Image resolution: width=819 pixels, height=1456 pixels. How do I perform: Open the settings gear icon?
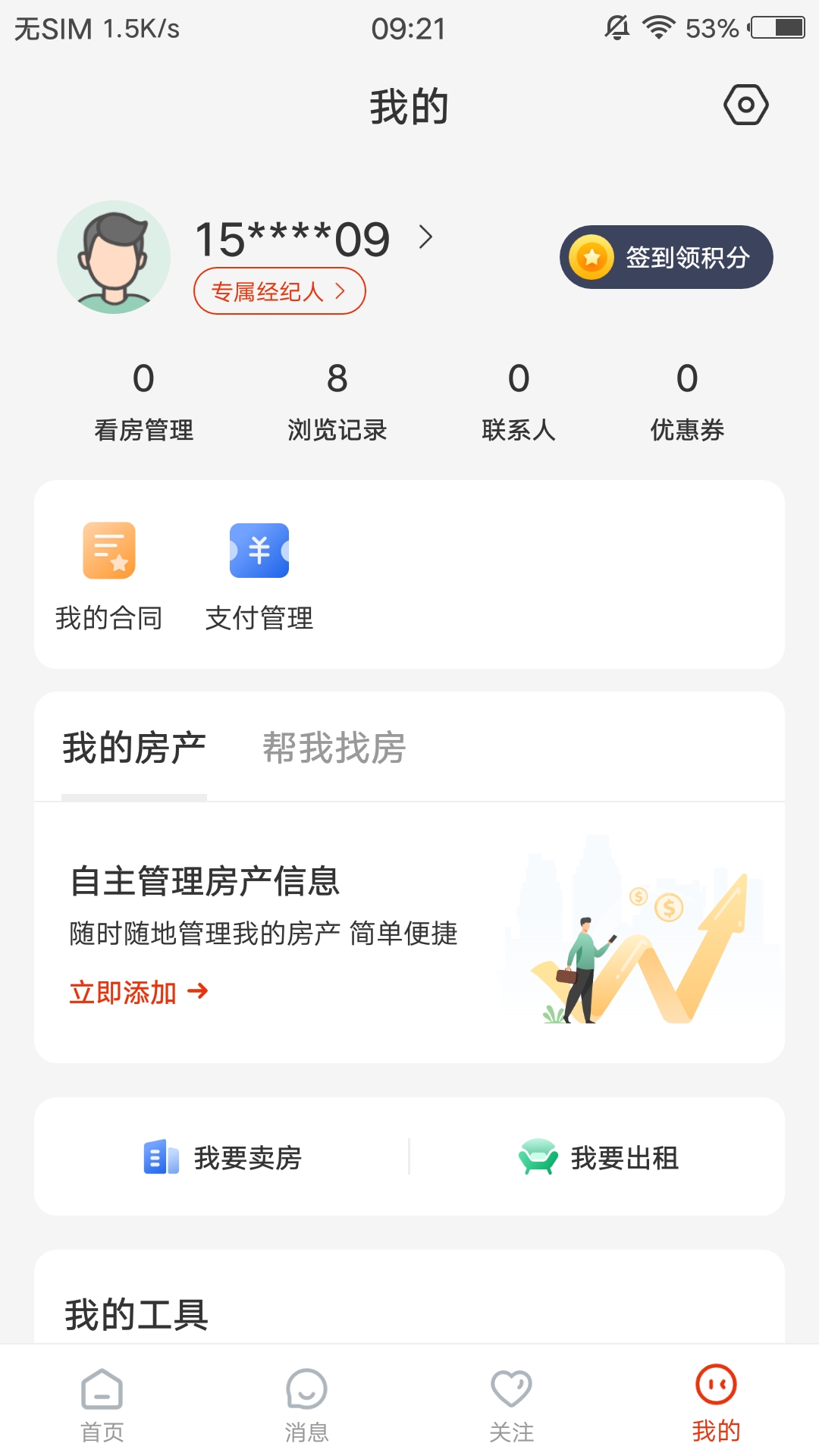[746, 105]
